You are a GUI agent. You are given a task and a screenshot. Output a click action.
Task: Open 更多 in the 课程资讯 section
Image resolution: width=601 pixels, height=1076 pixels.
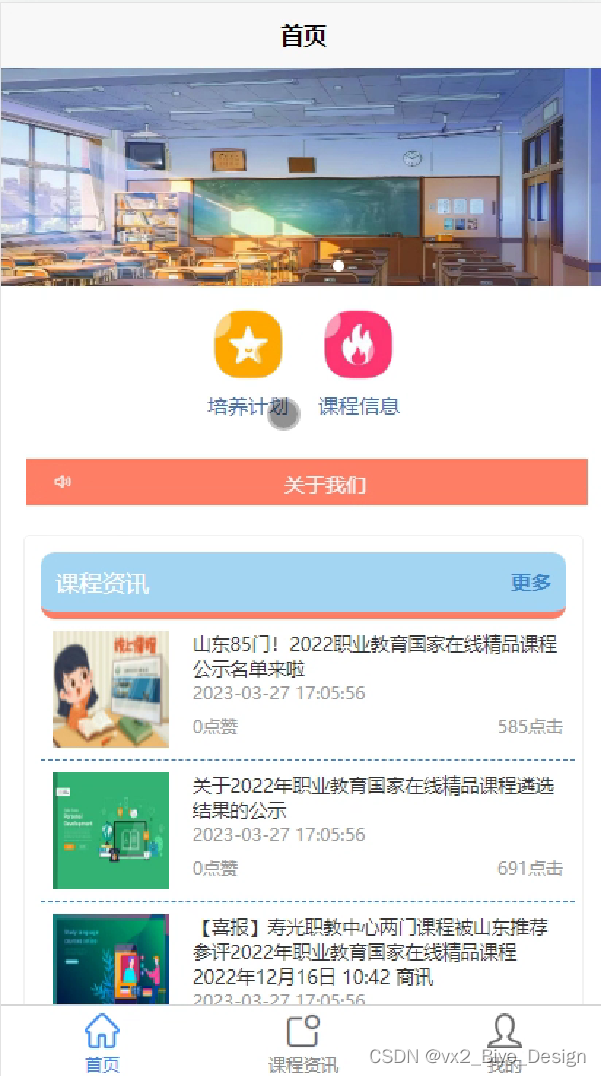click(530, 583)
